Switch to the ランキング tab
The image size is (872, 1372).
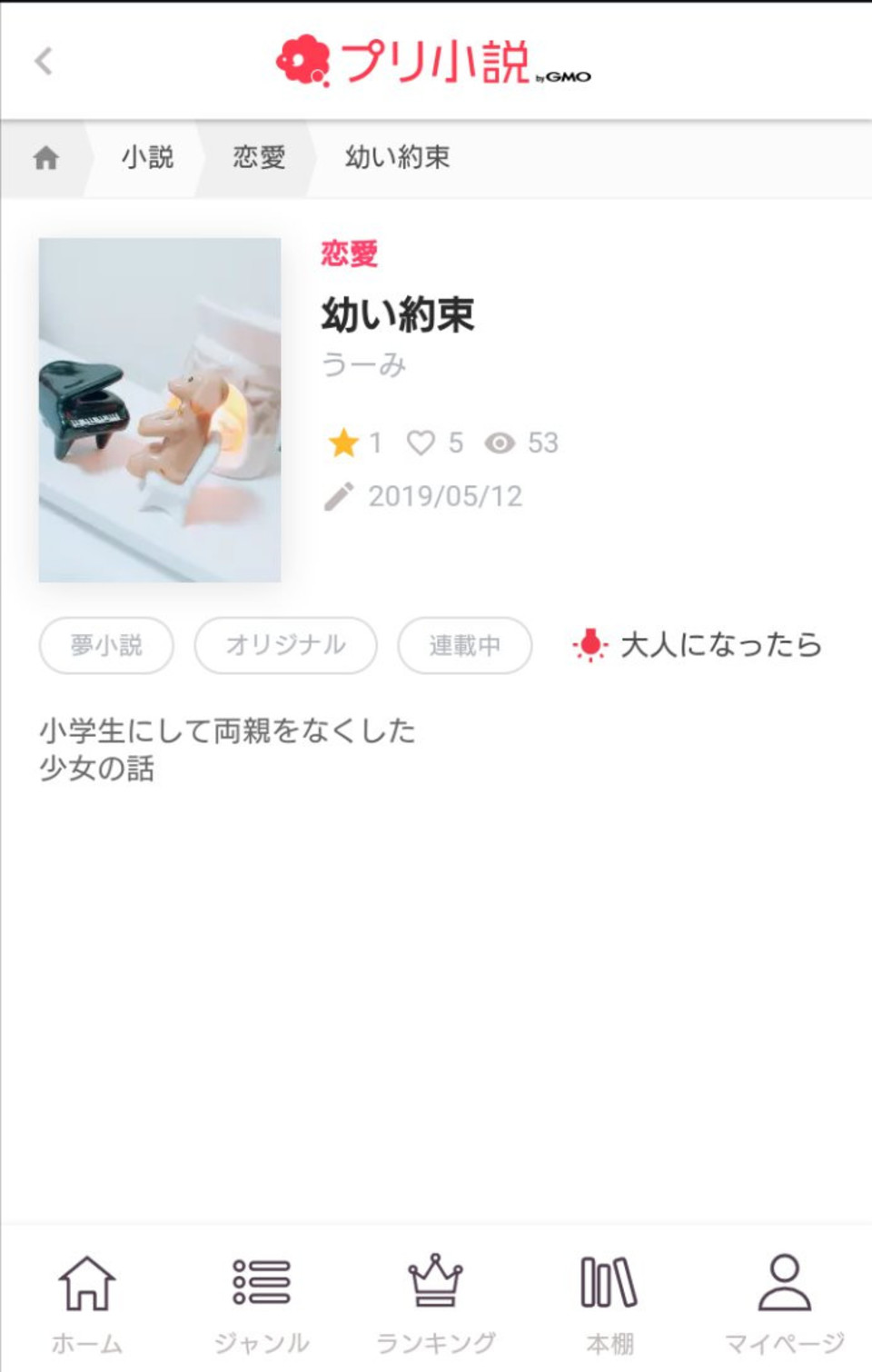pyautogui.click(x=436, y=1301)
